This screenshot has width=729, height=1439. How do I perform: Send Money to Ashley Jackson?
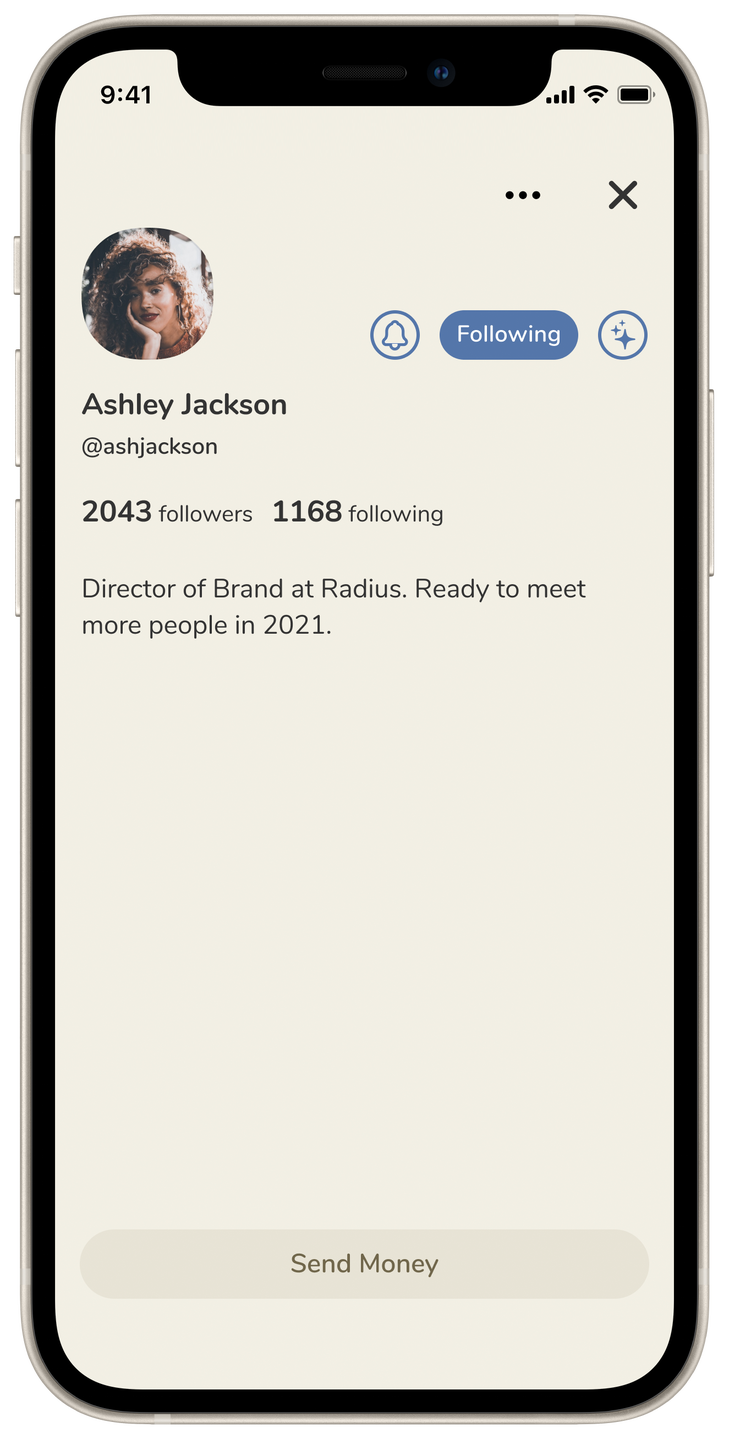[364, 1263]
